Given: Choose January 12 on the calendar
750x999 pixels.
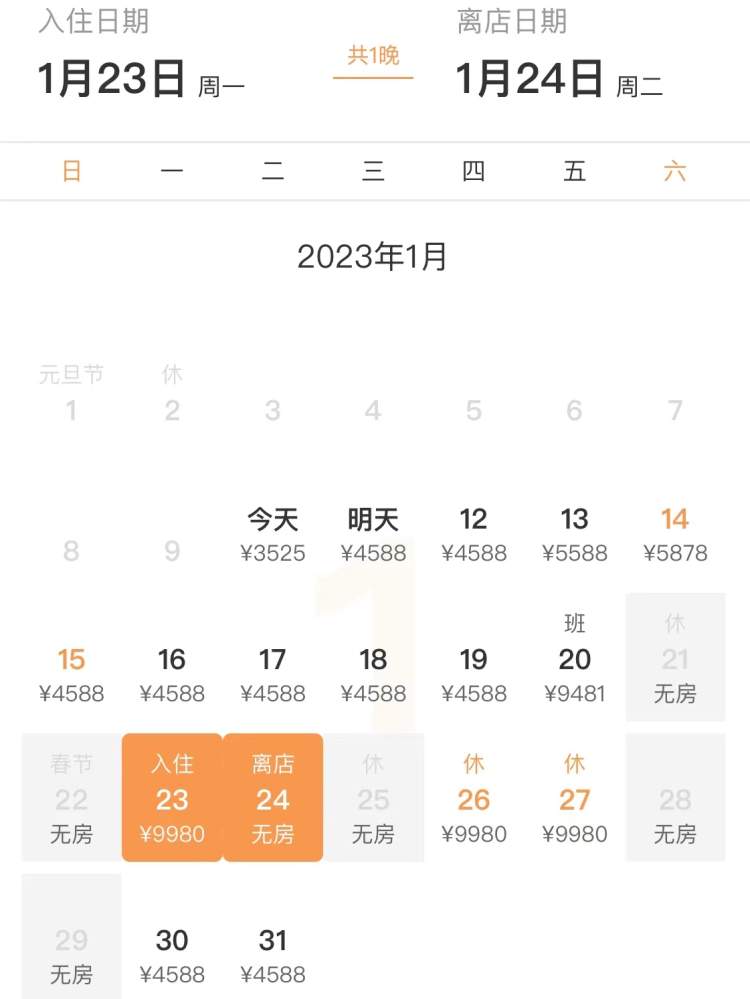Looking at the screenshot, I should click(x=473, y=535).
